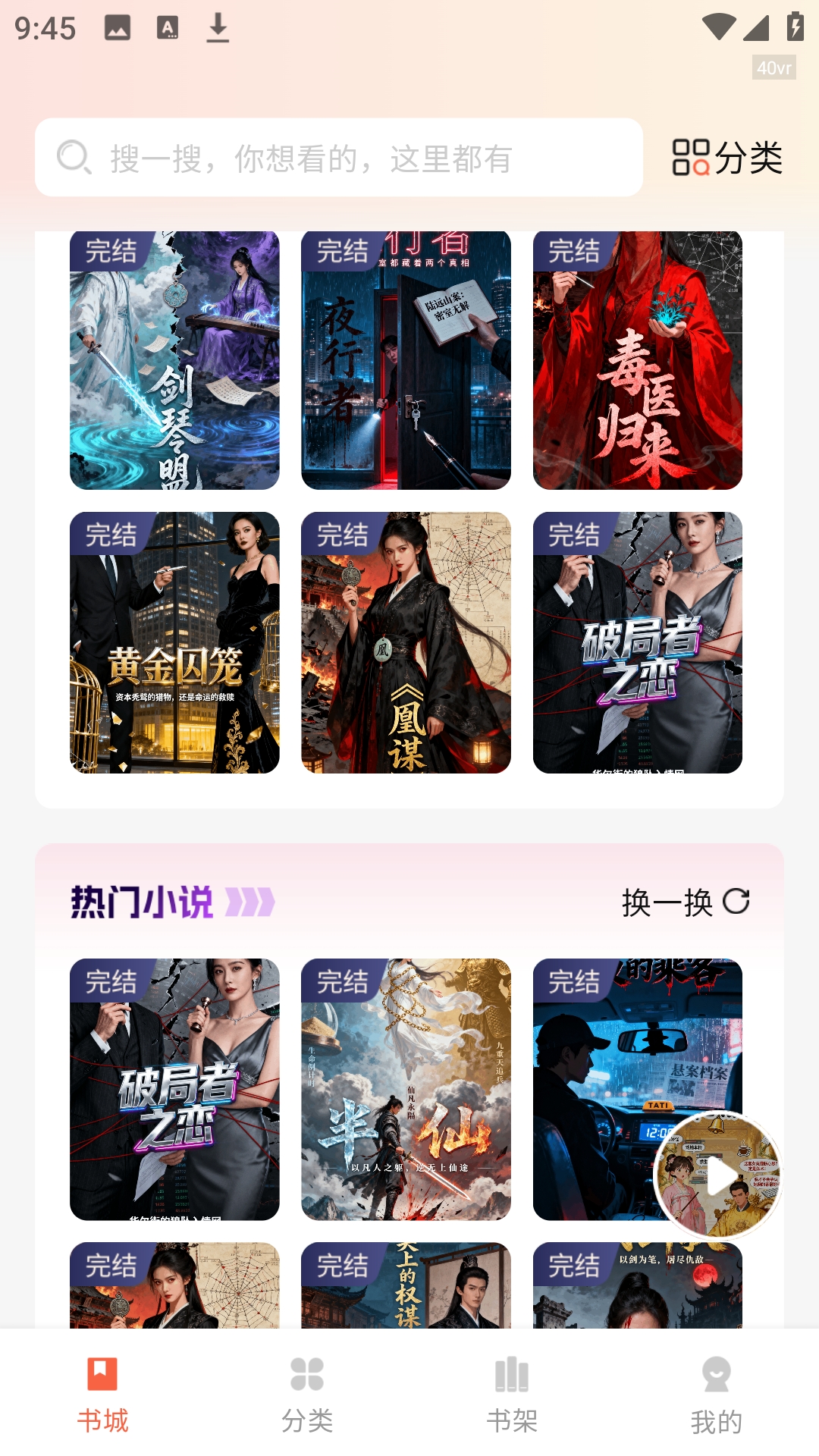Screen dimensions: 819x1456
Task: Switch to the 书城 tab
Action: (102, 1394)
